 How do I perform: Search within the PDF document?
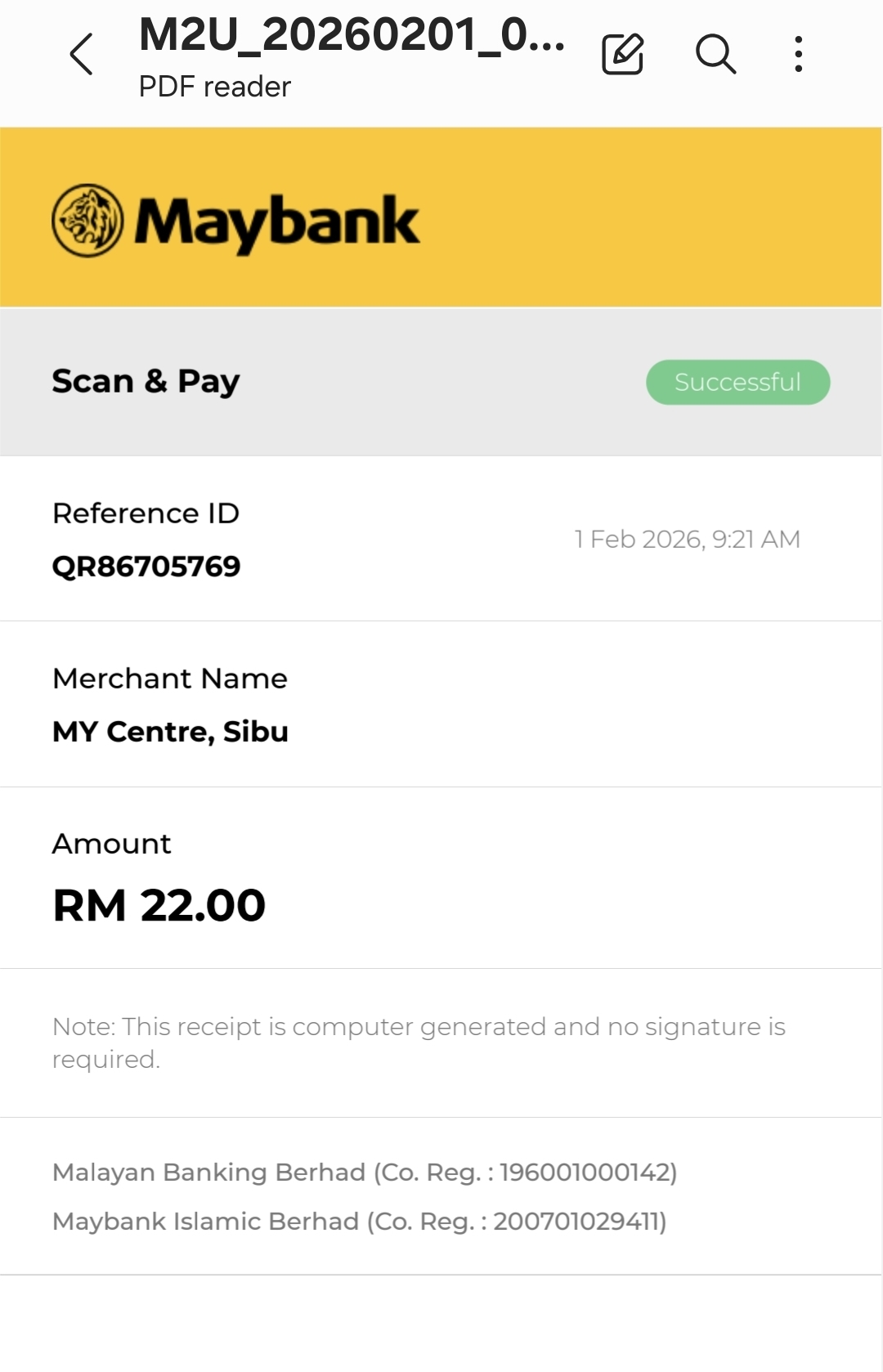click(x=715, y=55)
